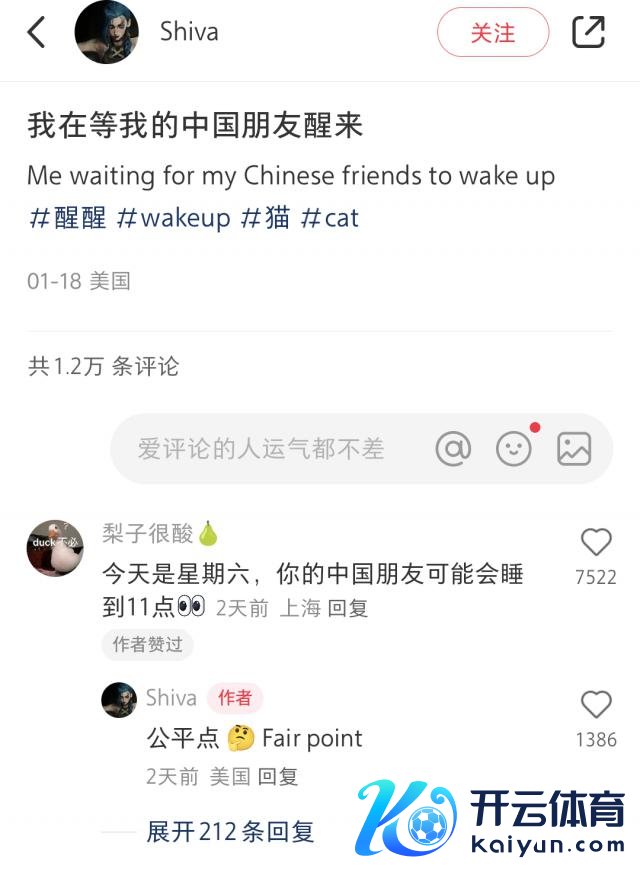Open Shiva's profile avatar in the header
The height and width of the screenshot is (878, 640).
106,32
